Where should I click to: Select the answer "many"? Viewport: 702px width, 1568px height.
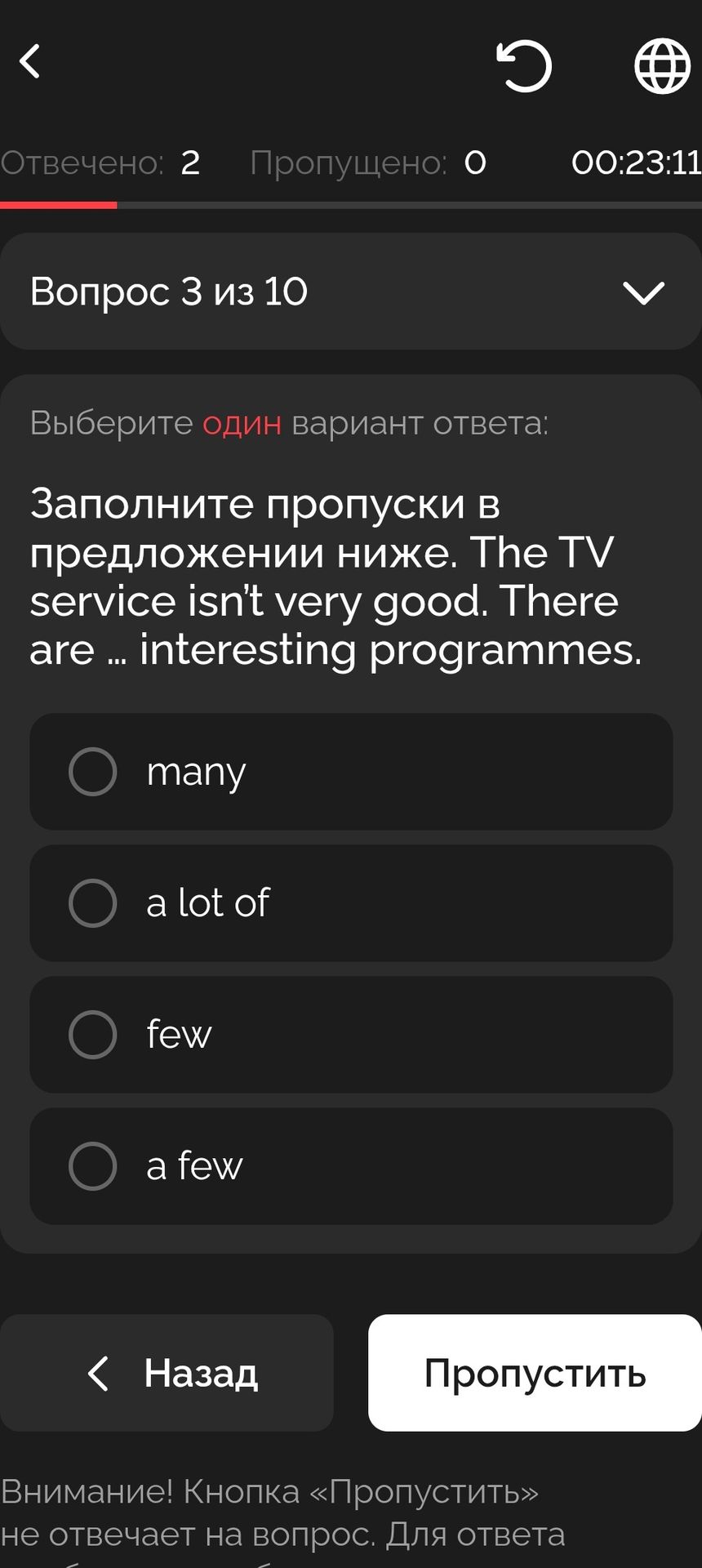[351, 772]
